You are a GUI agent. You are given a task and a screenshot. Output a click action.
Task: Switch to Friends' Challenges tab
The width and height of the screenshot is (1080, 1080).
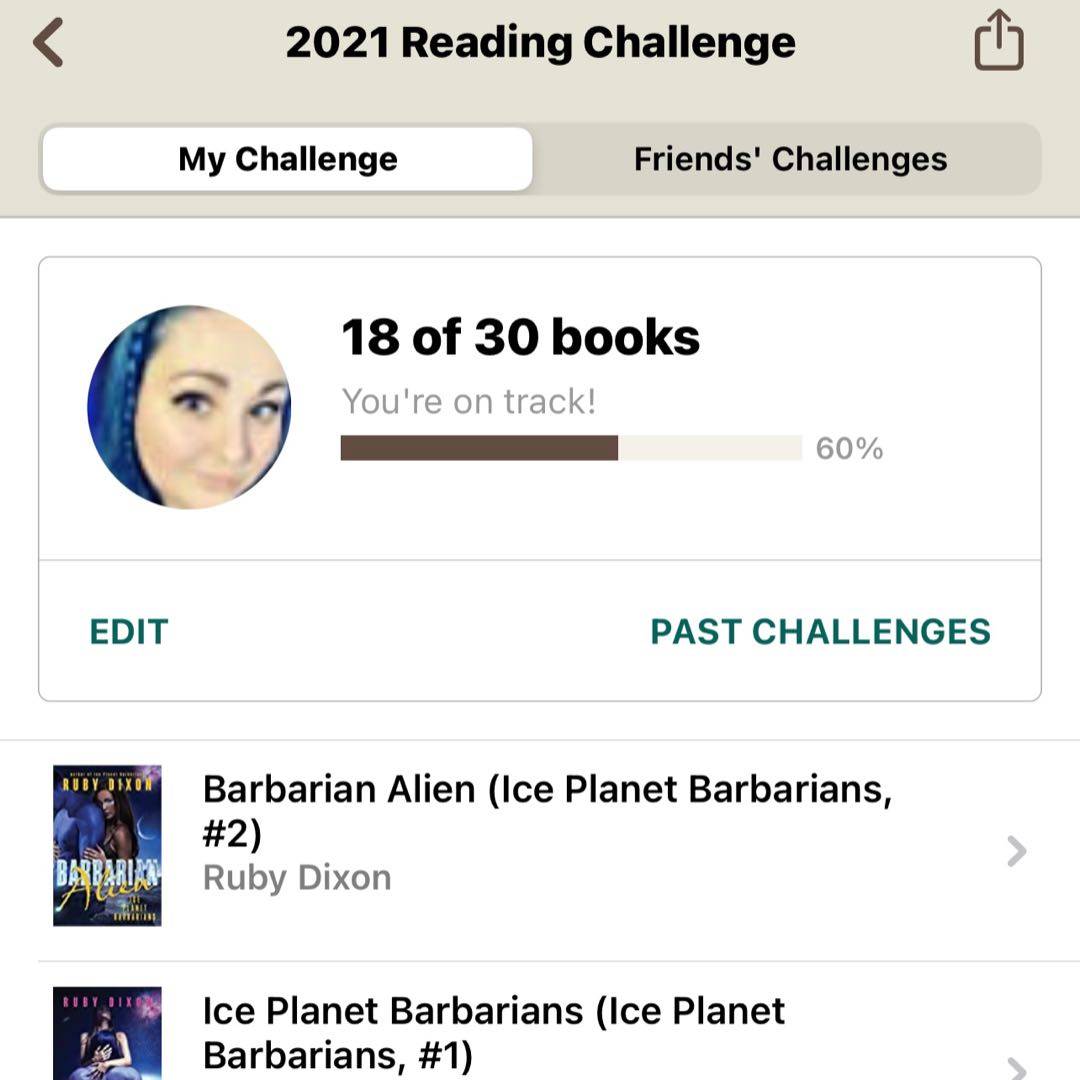pyautogui.click(x=790, y=159)
